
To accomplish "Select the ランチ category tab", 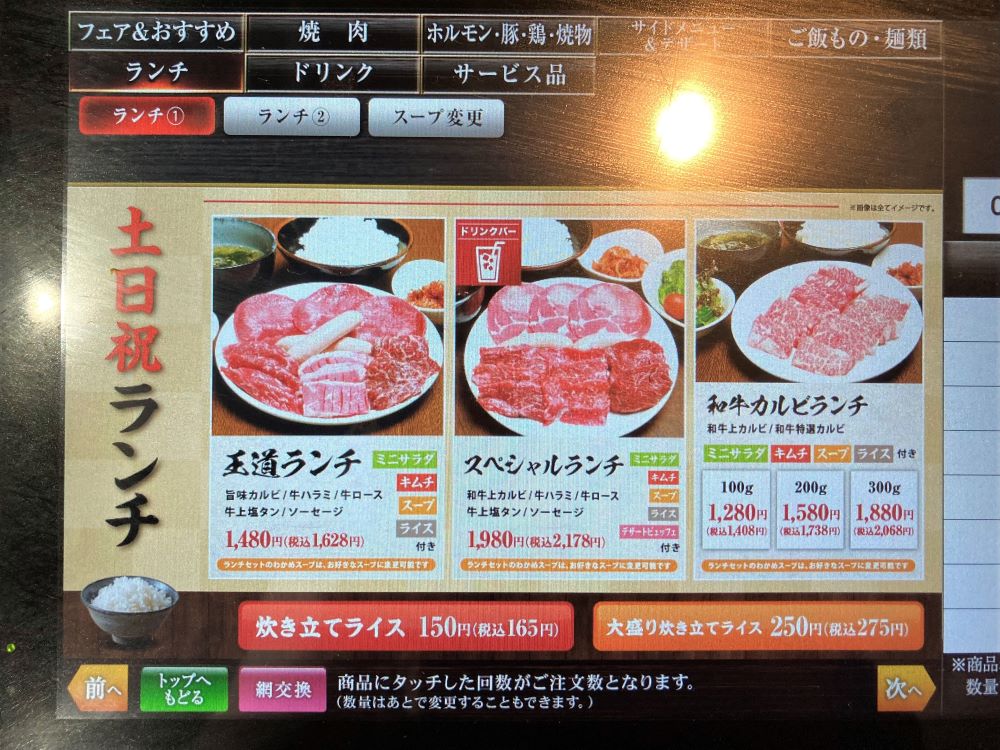I will point(157,72).
